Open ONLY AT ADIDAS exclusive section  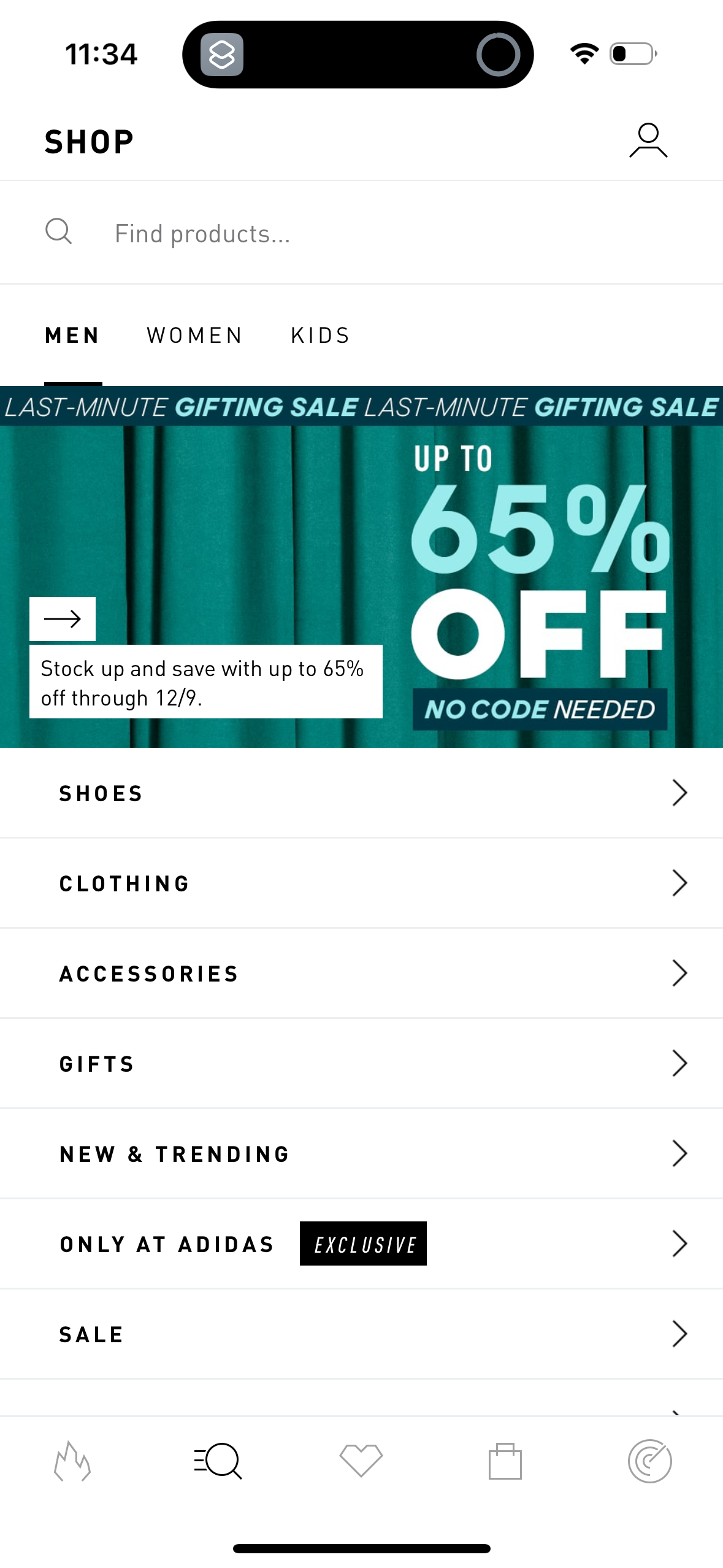(x=361, y=1243)
